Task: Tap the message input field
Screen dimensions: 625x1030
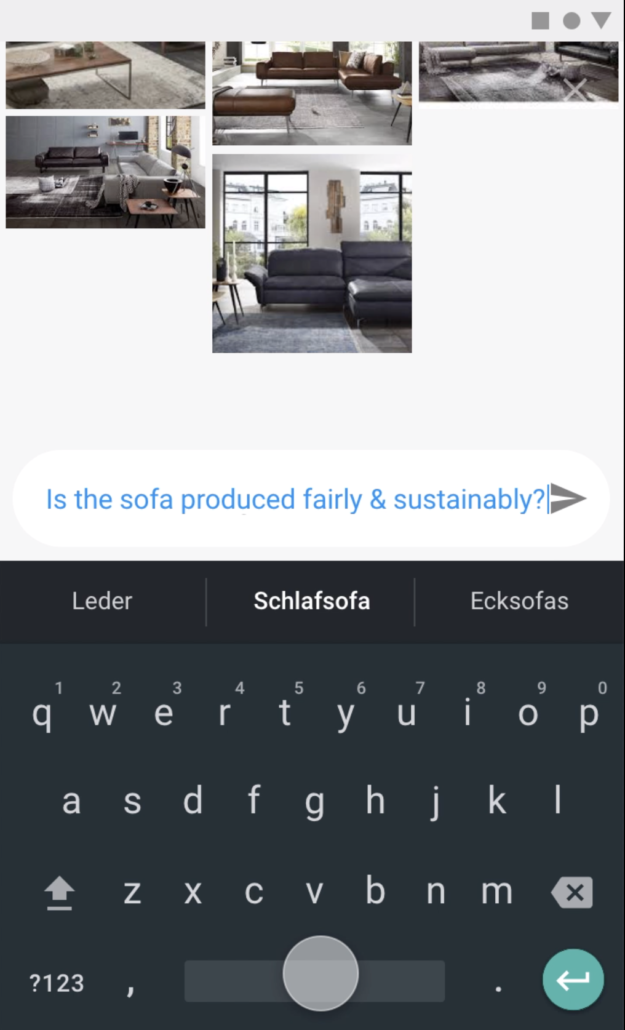Action: point(296,499)
